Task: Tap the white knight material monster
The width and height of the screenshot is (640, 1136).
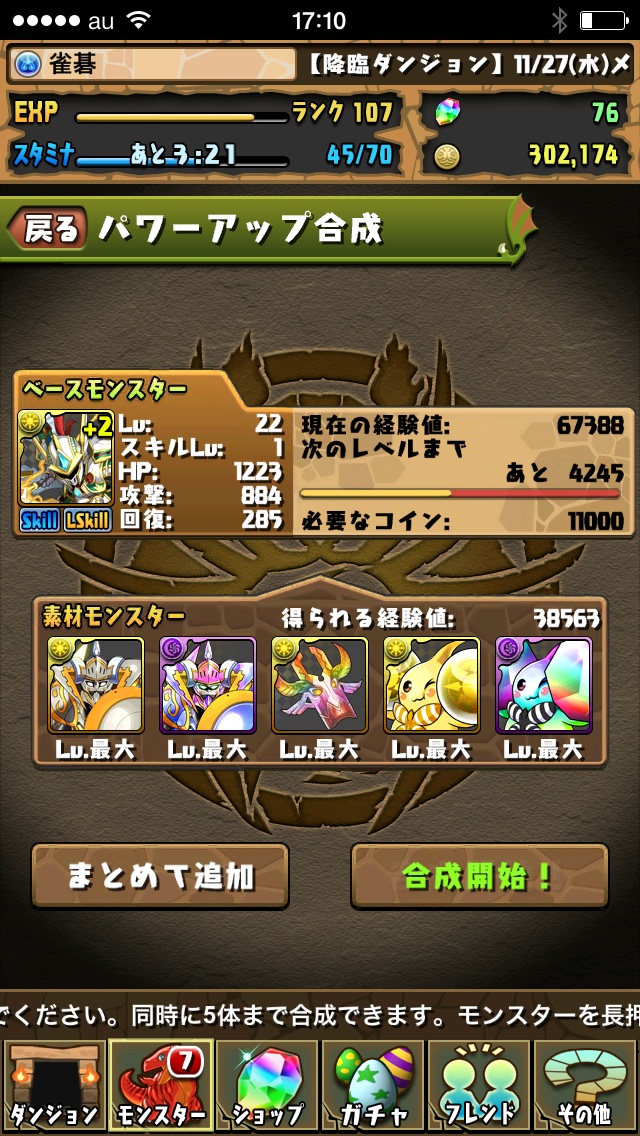Action: coord(95,686)
